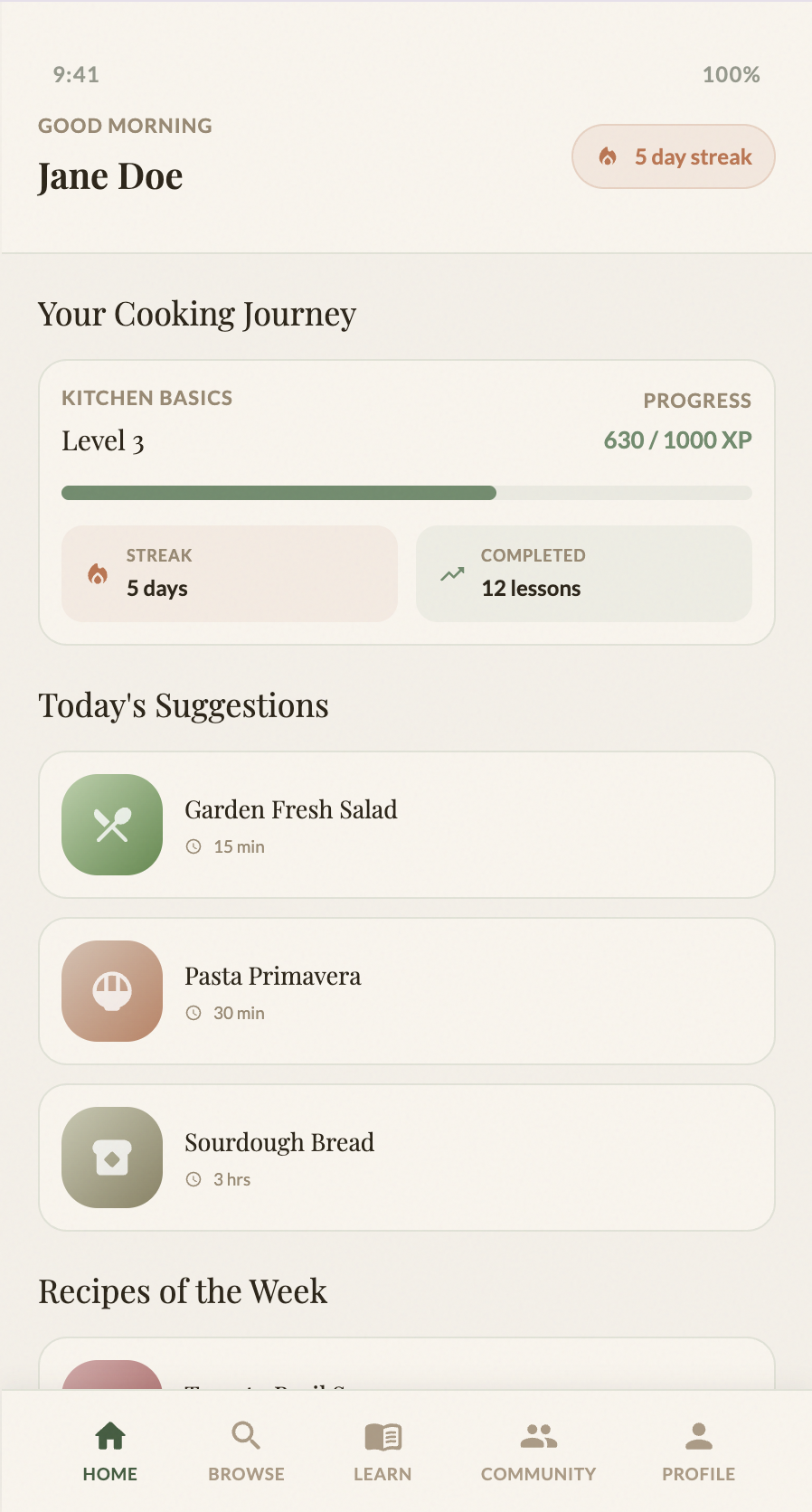Tap the Community people icon
Image resolution: width=812 pixels, height=1512 pixels.
[538, 1436]
